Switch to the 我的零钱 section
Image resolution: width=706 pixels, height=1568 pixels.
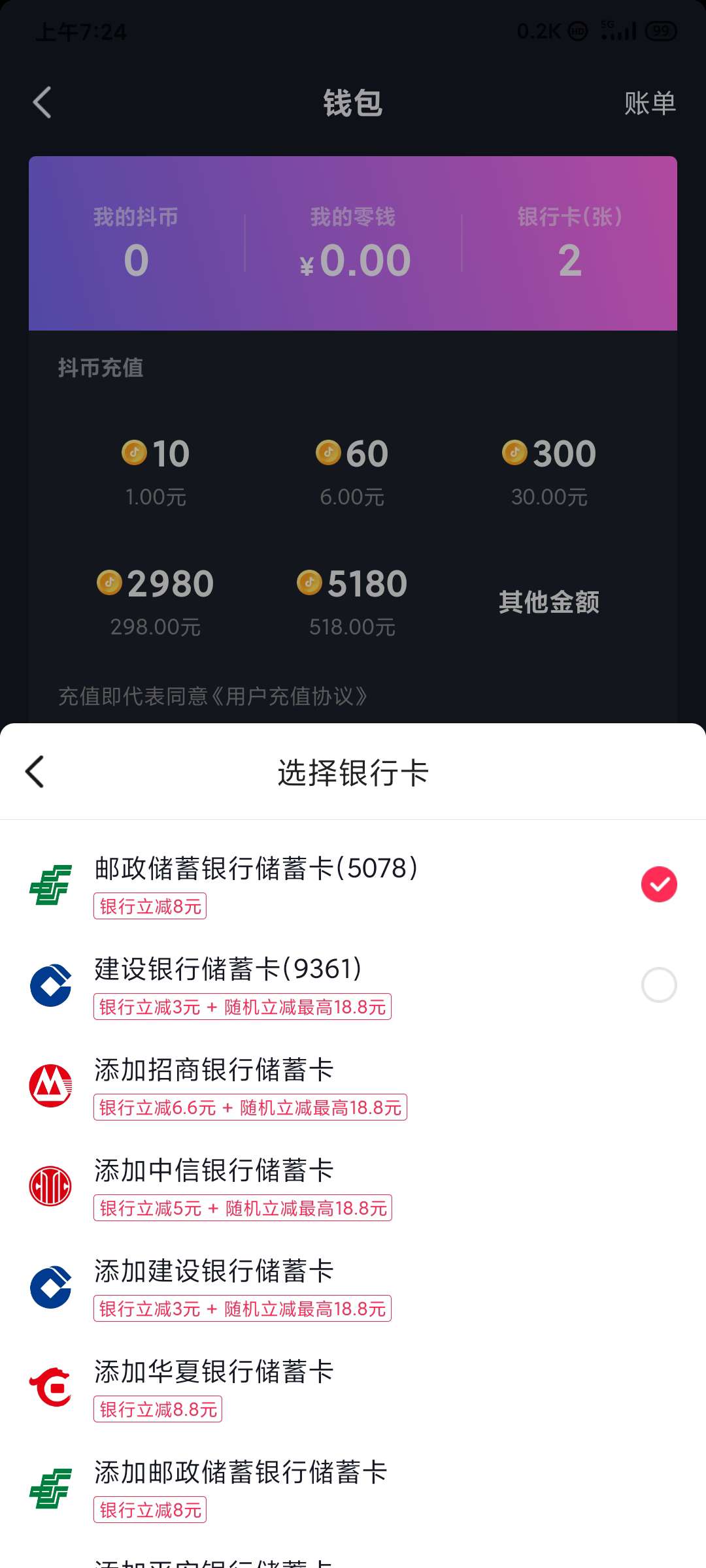click(353, 242)
